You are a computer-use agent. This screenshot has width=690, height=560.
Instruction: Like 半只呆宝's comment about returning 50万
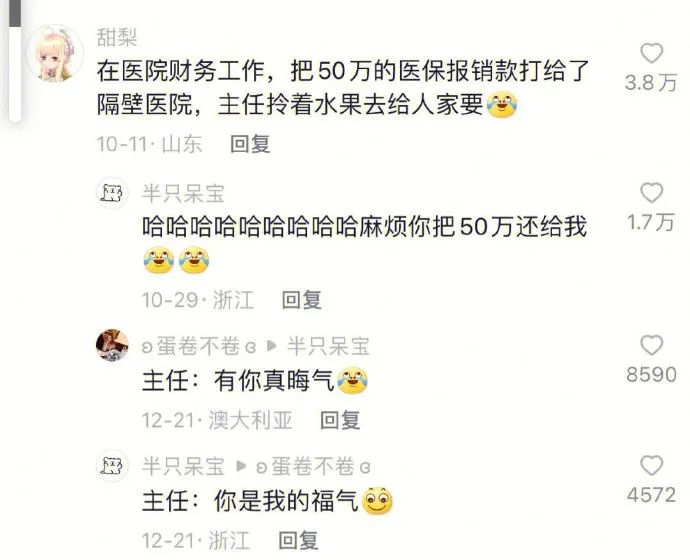coord(651,194)
